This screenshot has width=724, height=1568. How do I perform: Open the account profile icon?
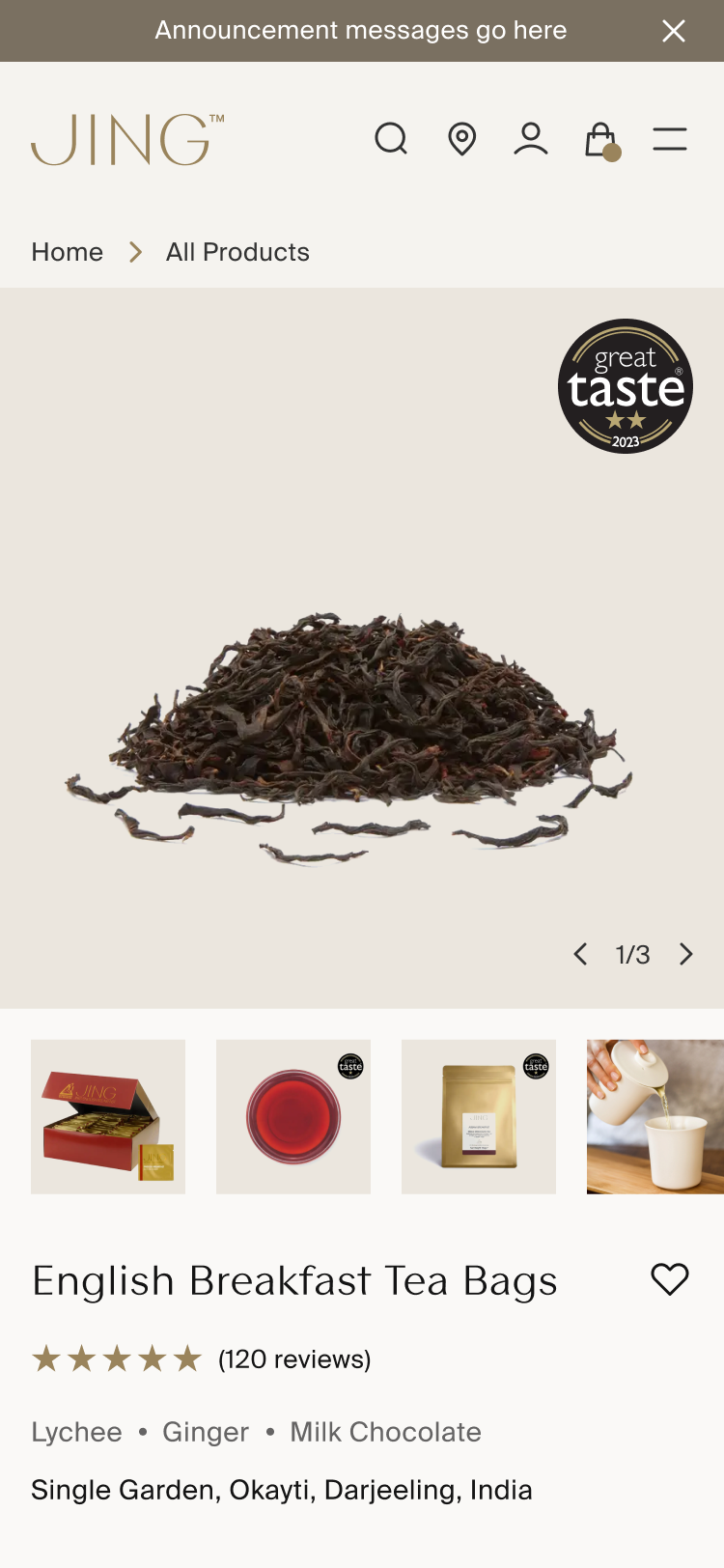(x=530, y=139)
